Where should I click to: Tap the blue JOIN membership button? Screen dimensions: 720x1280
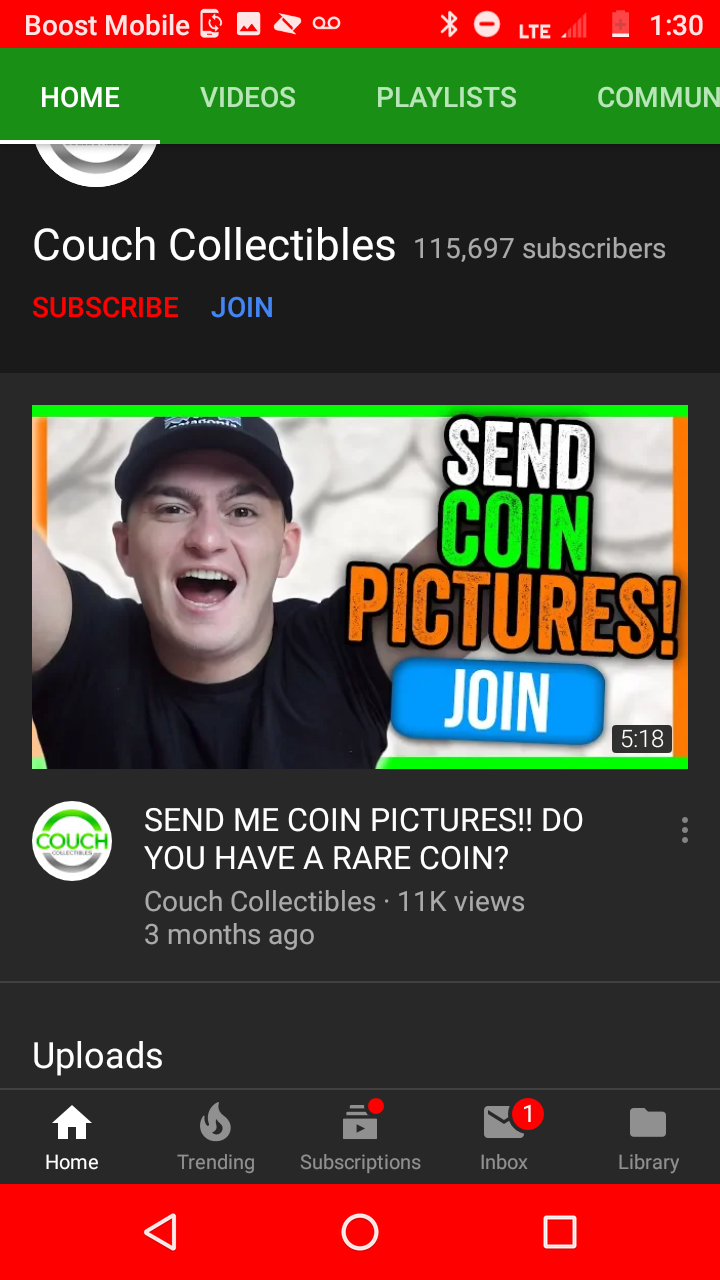click(x=242, y=307)
